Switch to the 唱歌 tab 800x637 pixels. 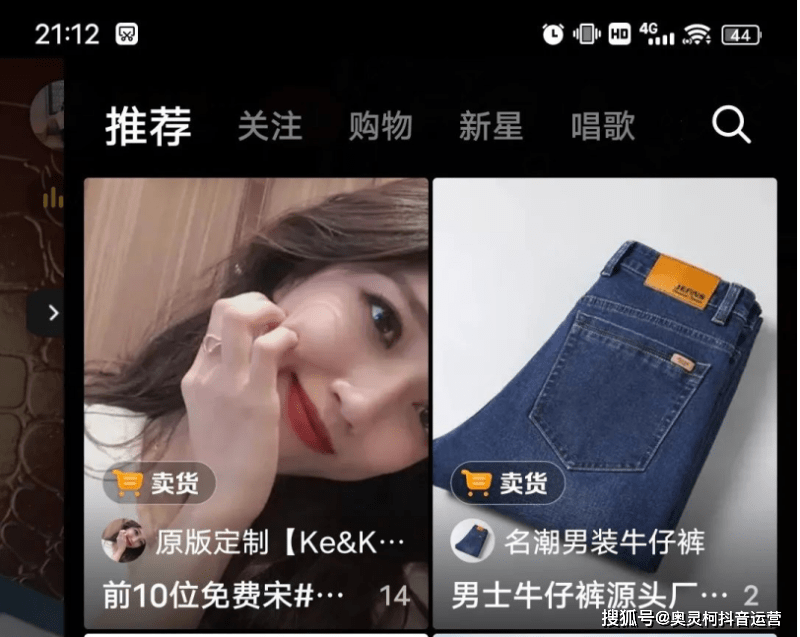click(603, 127)
